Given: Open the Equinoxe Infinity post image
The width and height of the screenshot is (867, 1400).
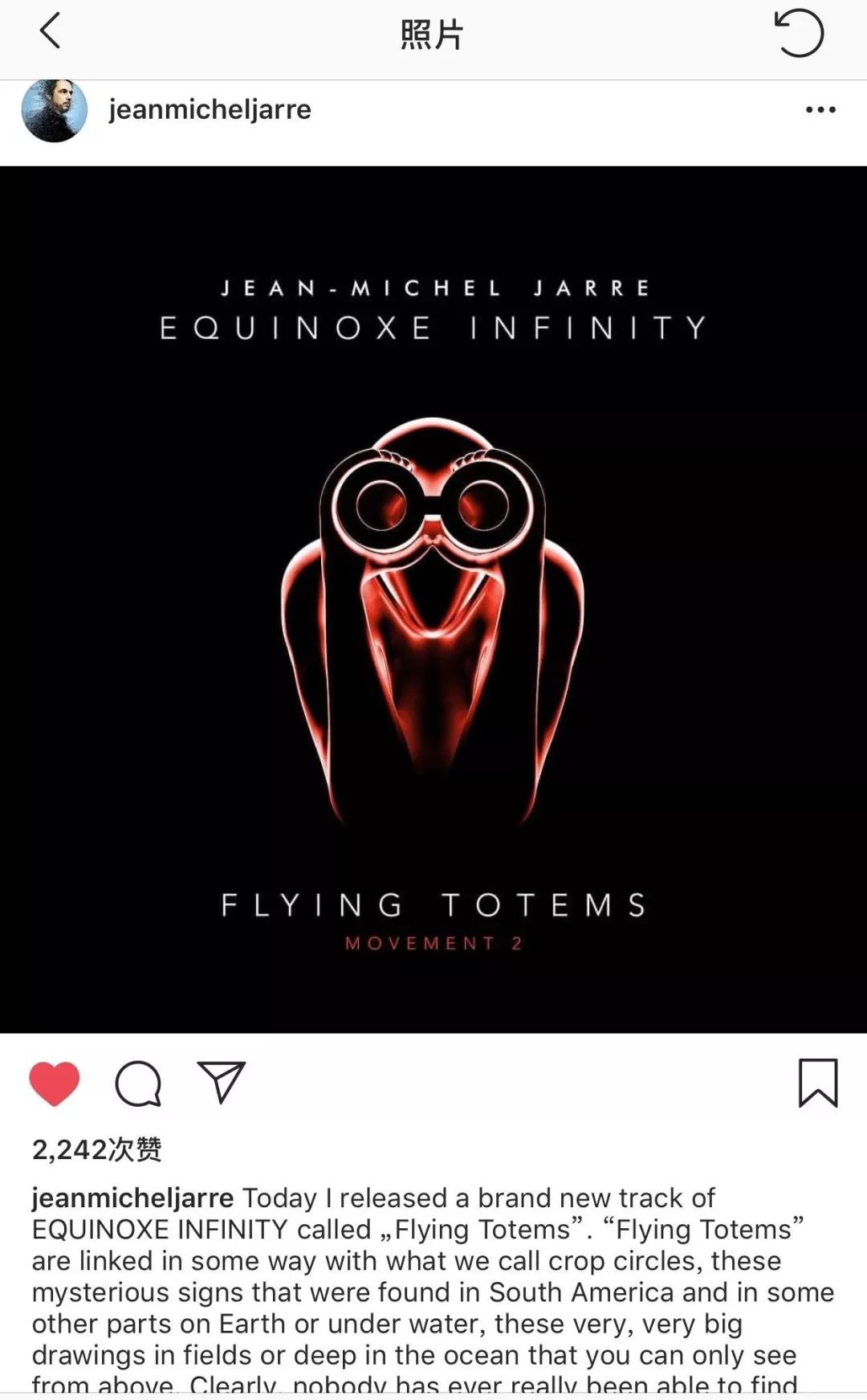Looking at the screenshot, I should click(433, 599).
